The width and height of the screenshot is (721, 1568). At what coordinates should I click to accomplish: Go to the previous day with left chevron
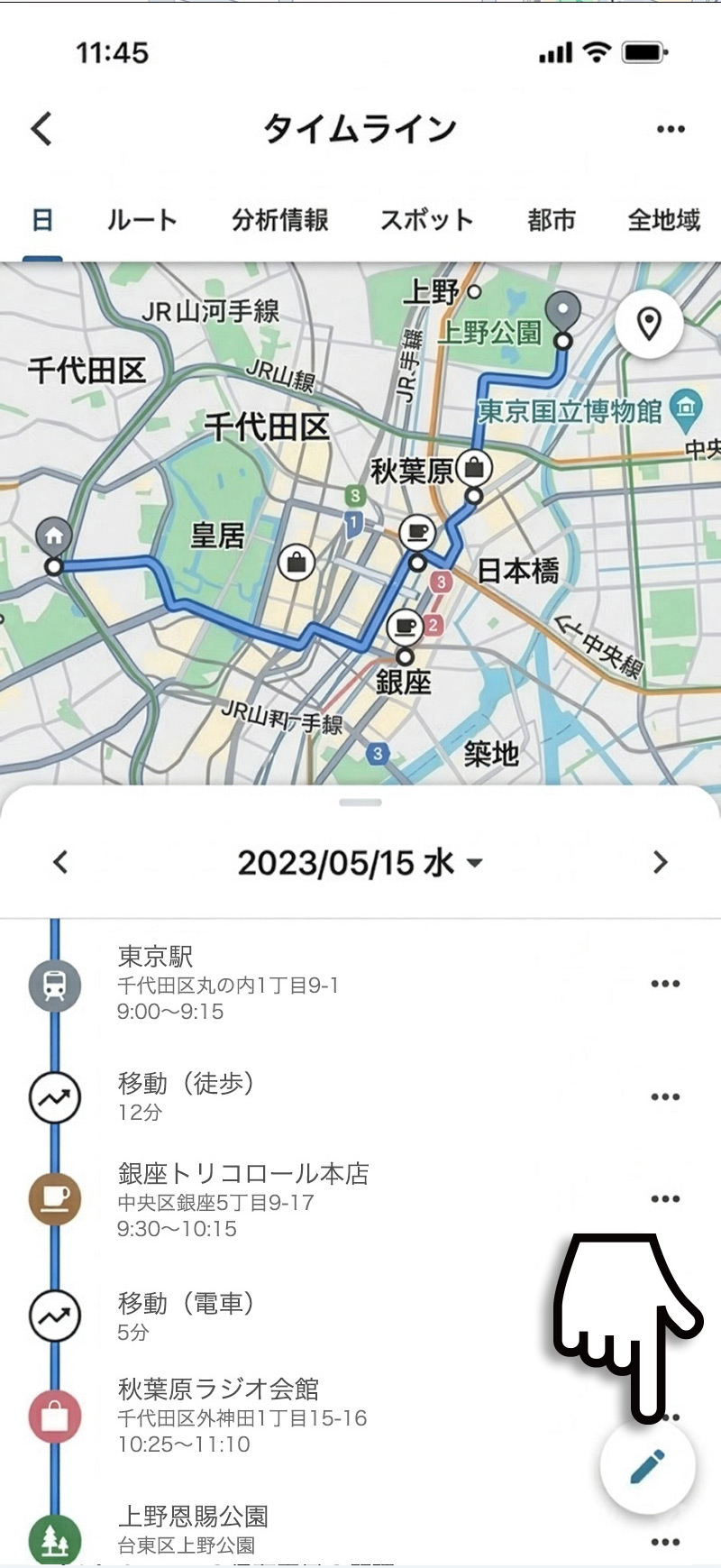coord(59,862)
